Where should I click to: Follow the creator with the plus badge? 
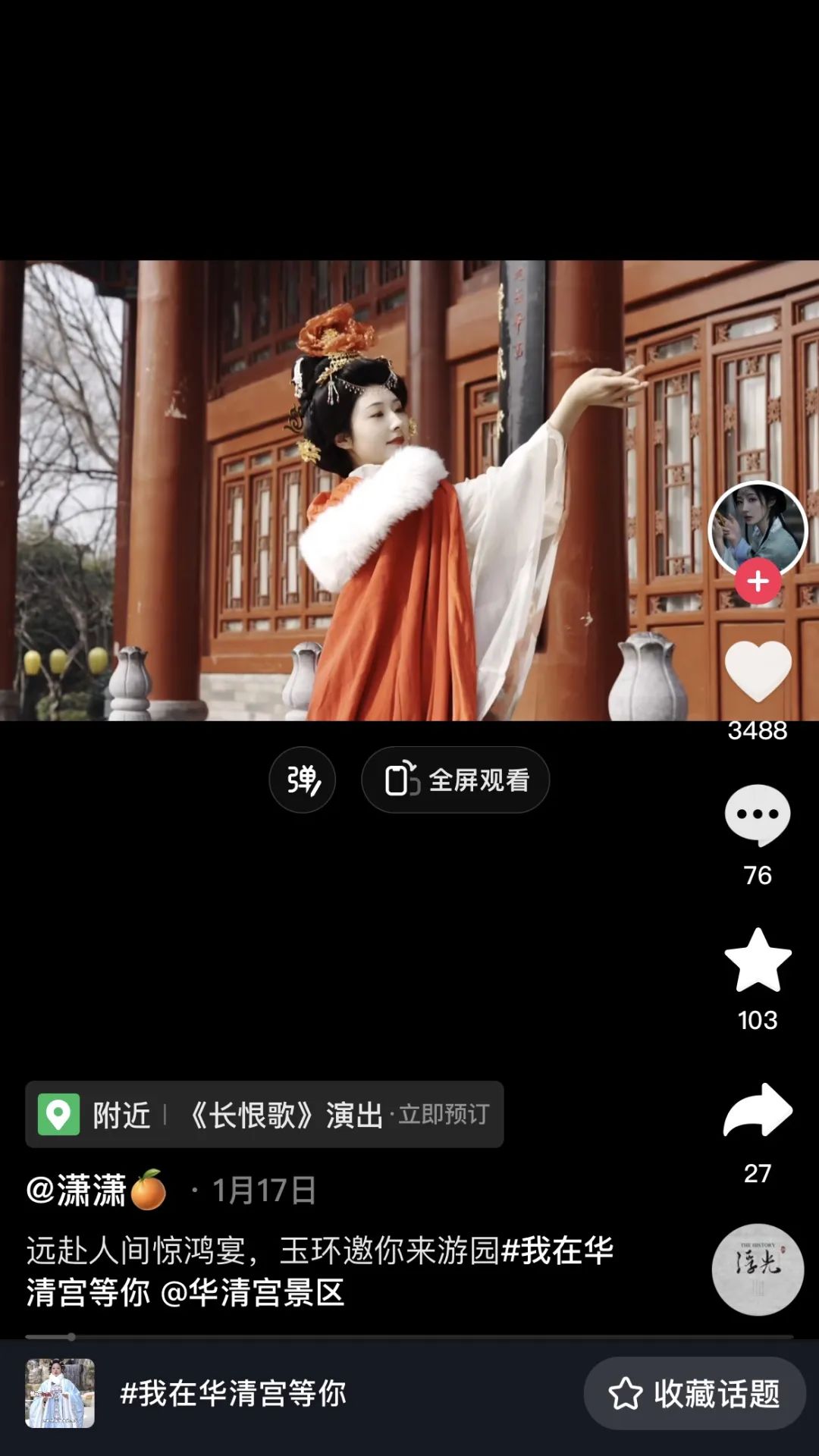click(x=758, y=582)
